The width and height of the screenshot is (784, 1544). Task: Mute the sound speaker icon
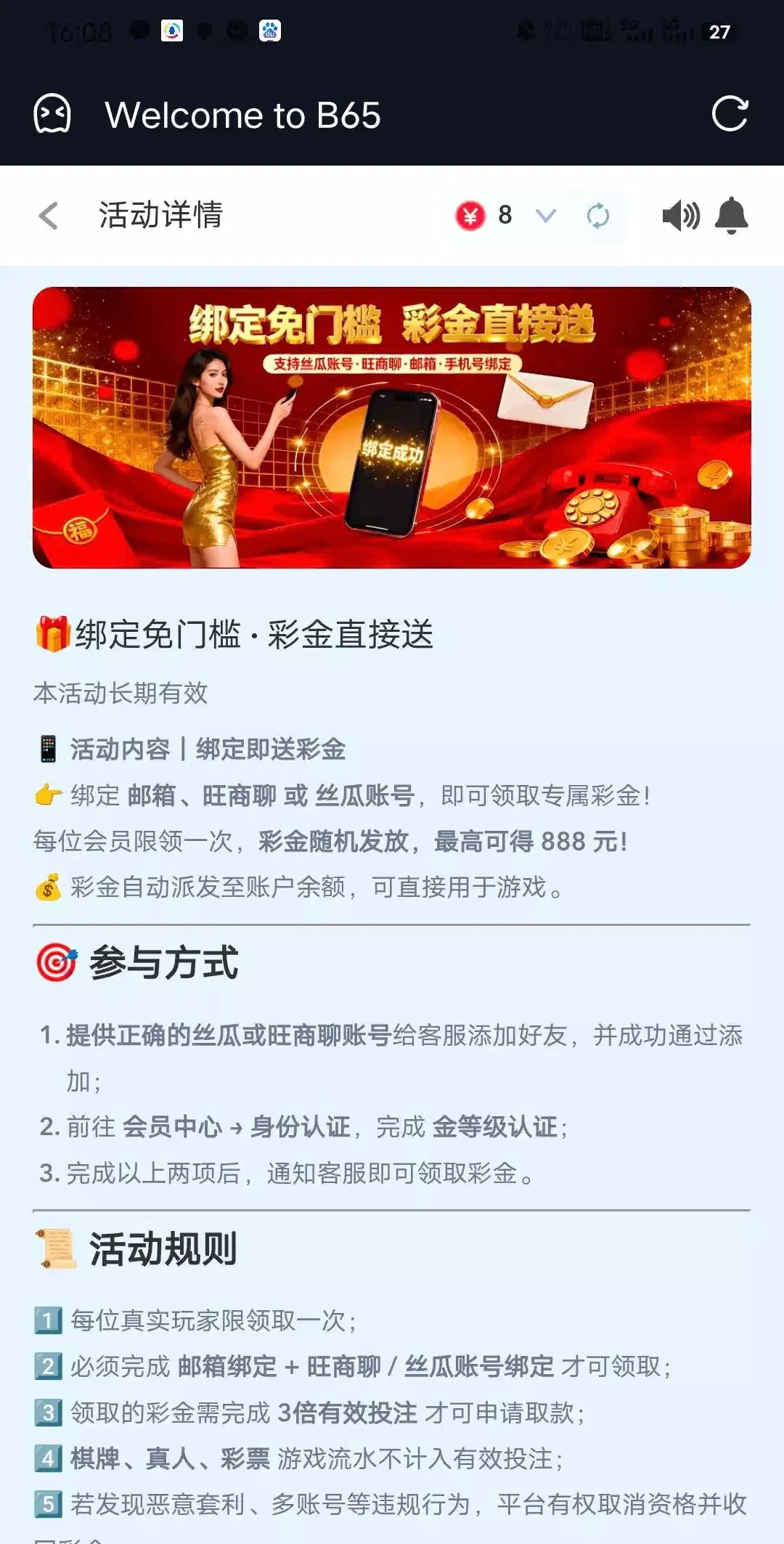pyautogui.click(x=680, y=216)
